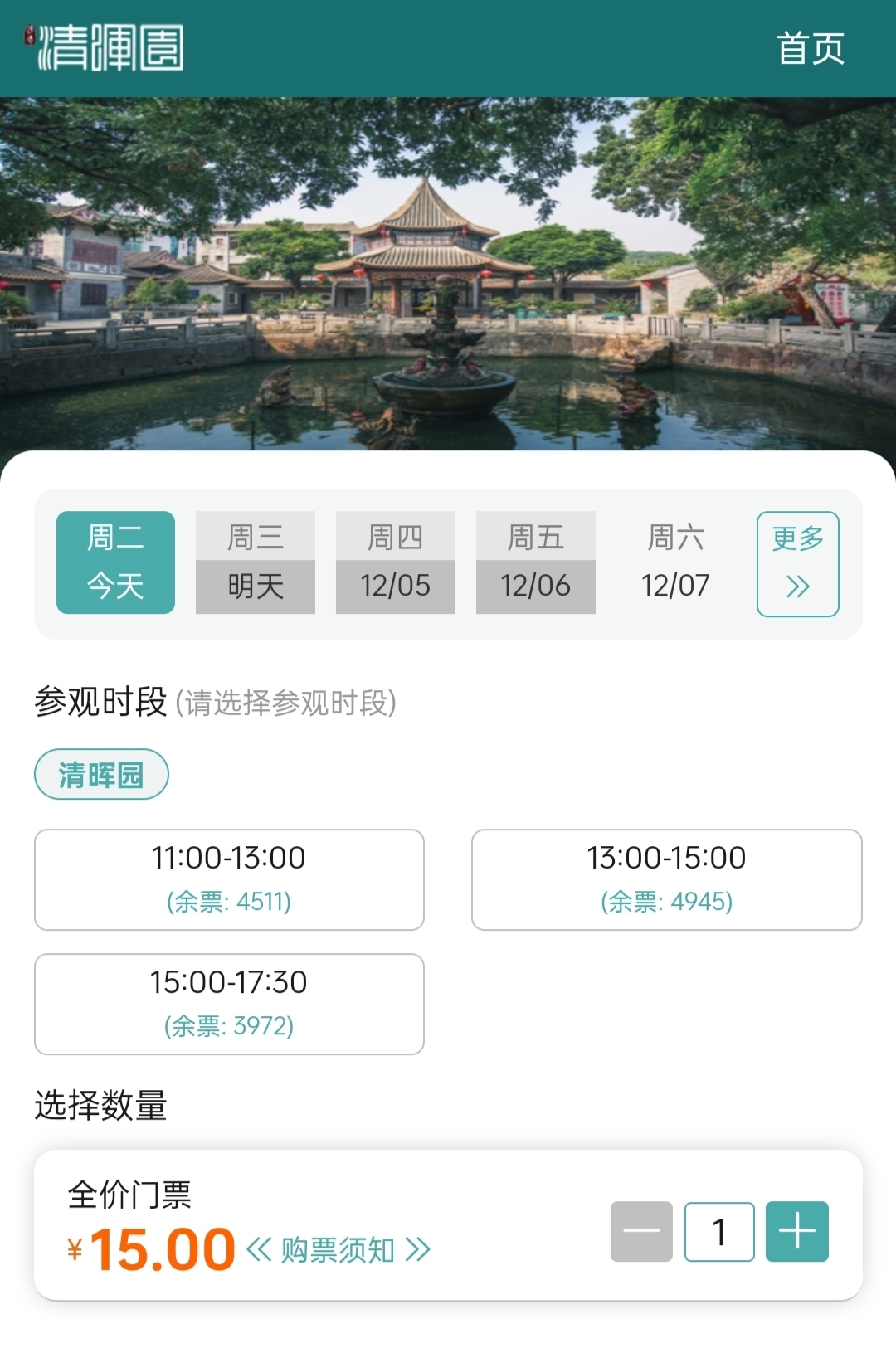Screen dimensions: 896x1353
Task: Select the 清晖园 venue chip
Action: tap(101, 775)
